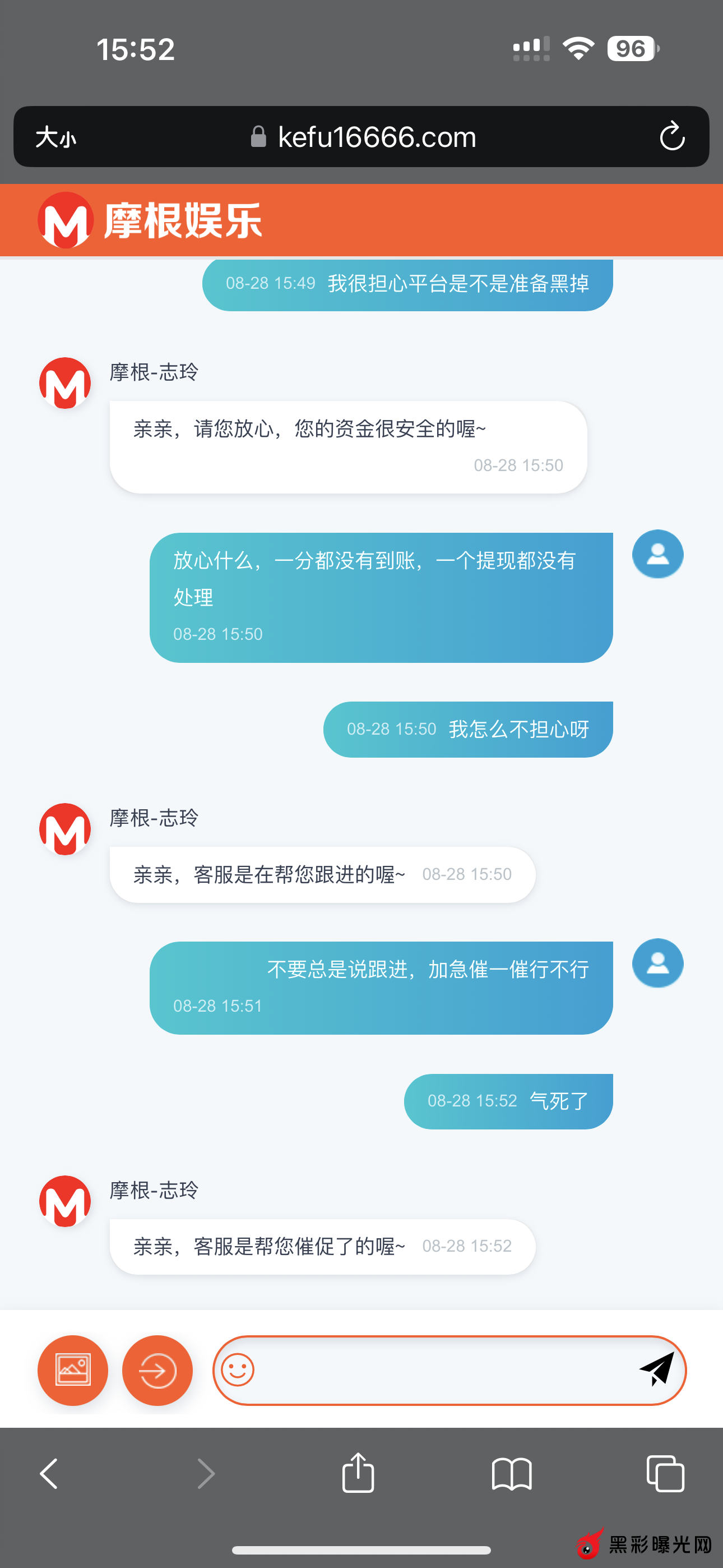
Task: Tap the orange arrow exit button
Action: tap(157, 1370)
